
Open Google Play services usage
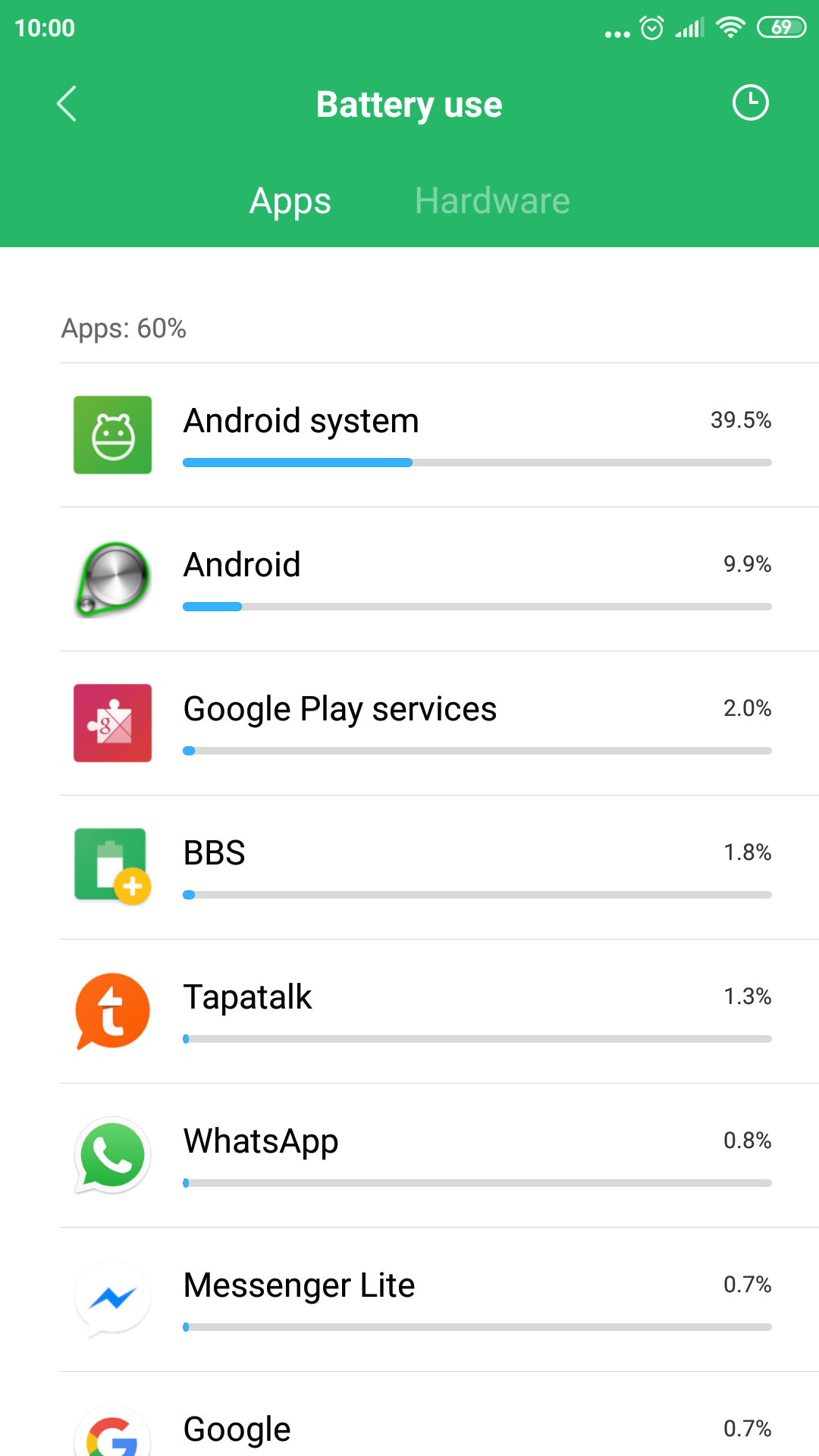click(440, 723)
